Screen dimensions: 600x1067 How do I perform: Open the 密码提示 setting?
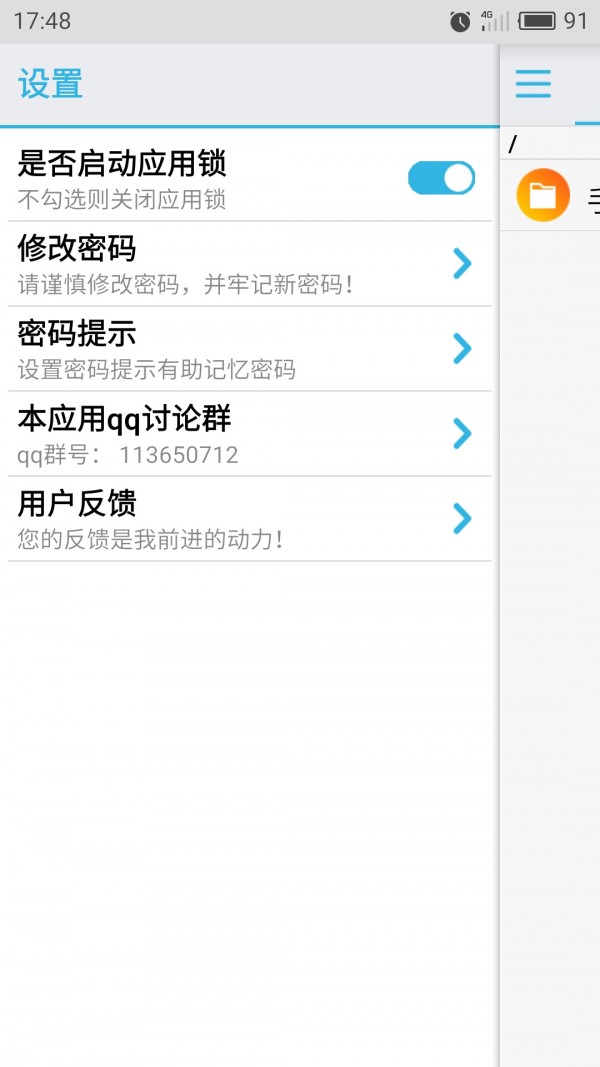coord(250,349)
